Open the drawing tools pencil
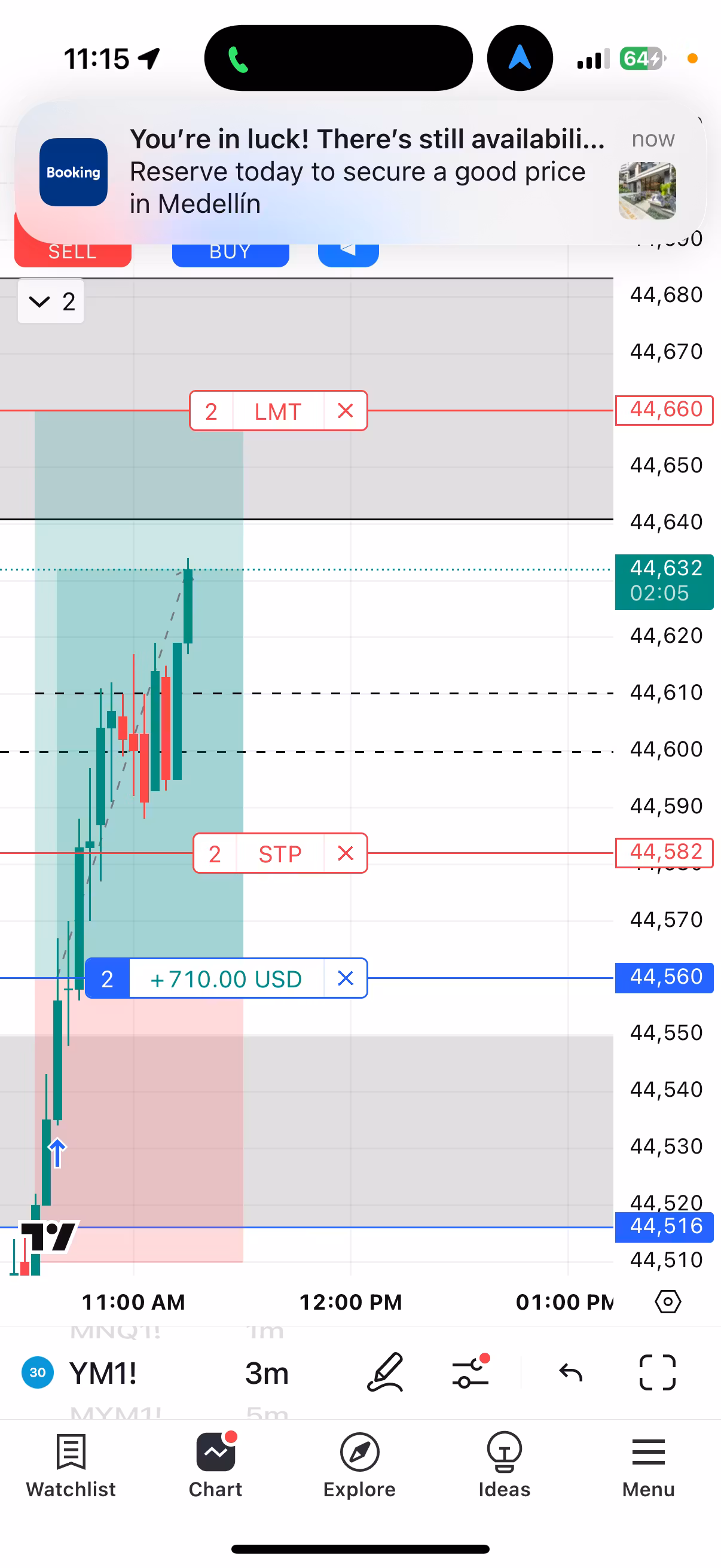 coord(385,1373)
